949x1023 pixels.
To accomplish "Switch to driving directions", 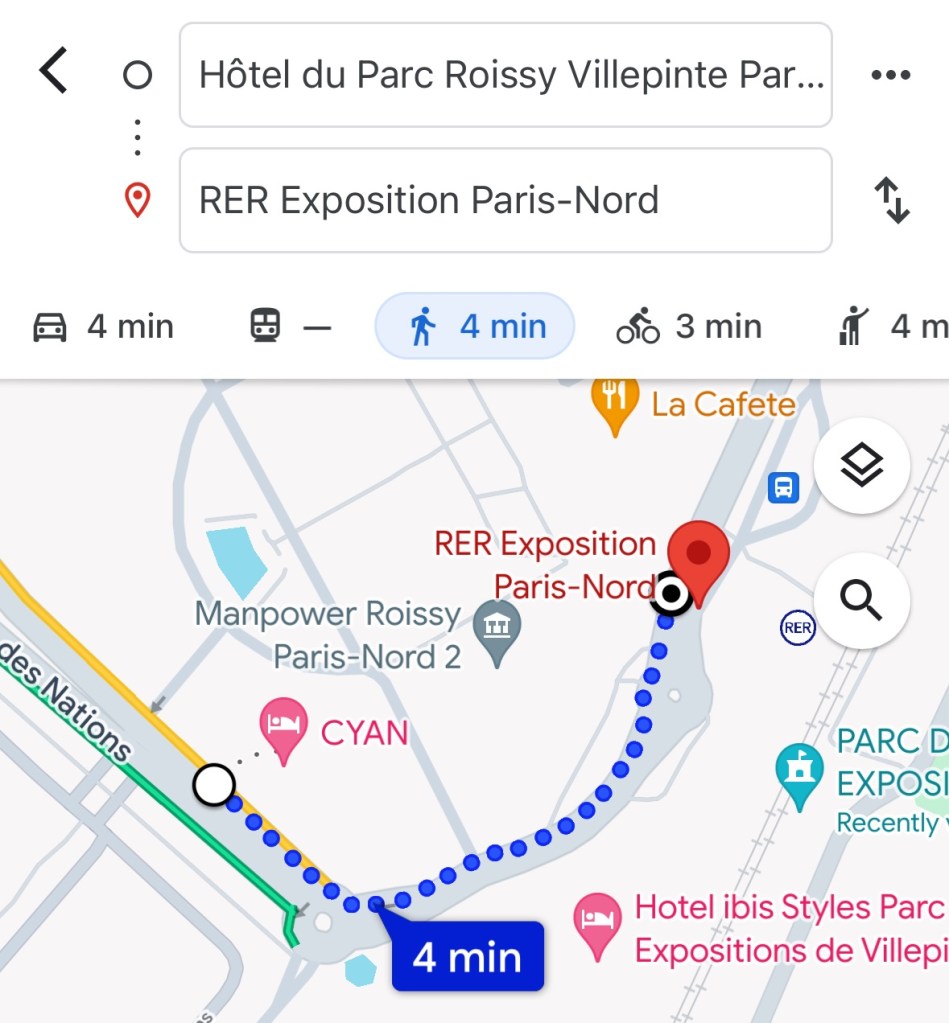I will [x=104, y=327].
